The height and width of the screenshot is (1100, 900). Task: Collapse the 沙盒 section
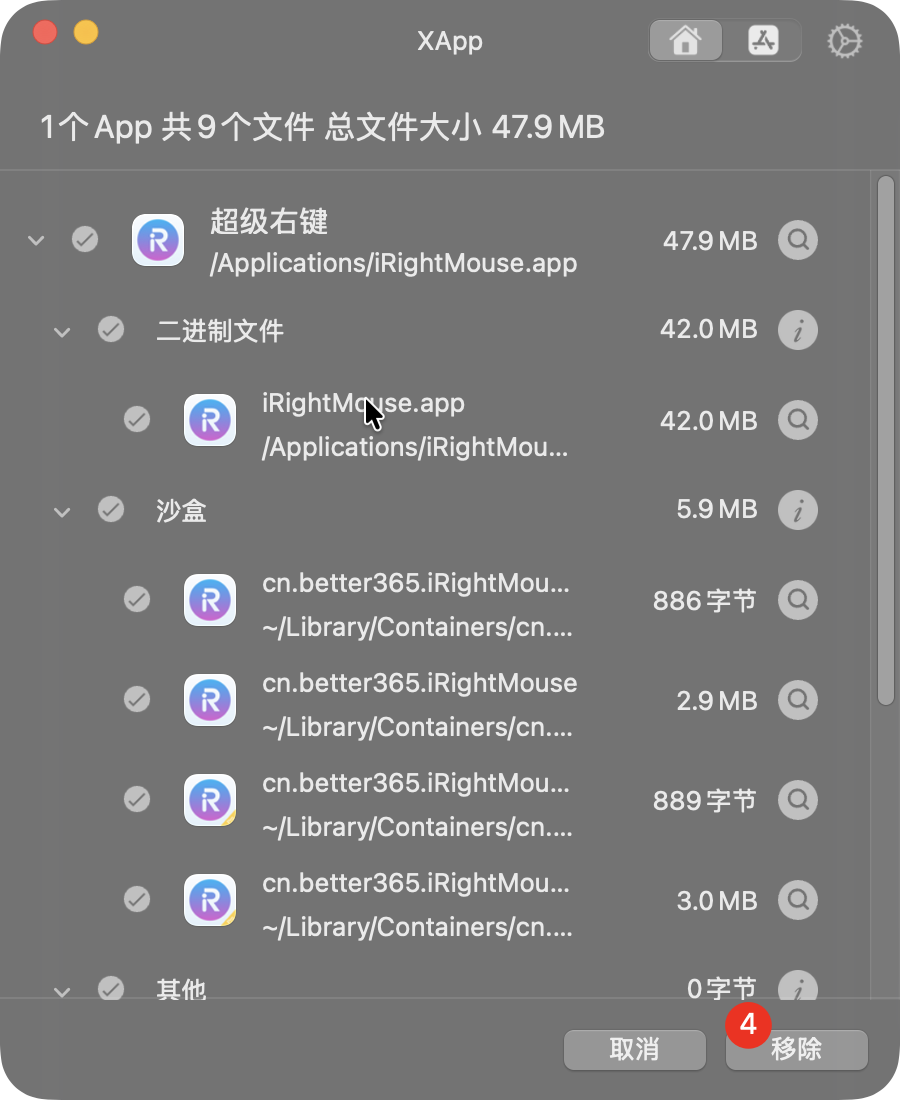62,511
